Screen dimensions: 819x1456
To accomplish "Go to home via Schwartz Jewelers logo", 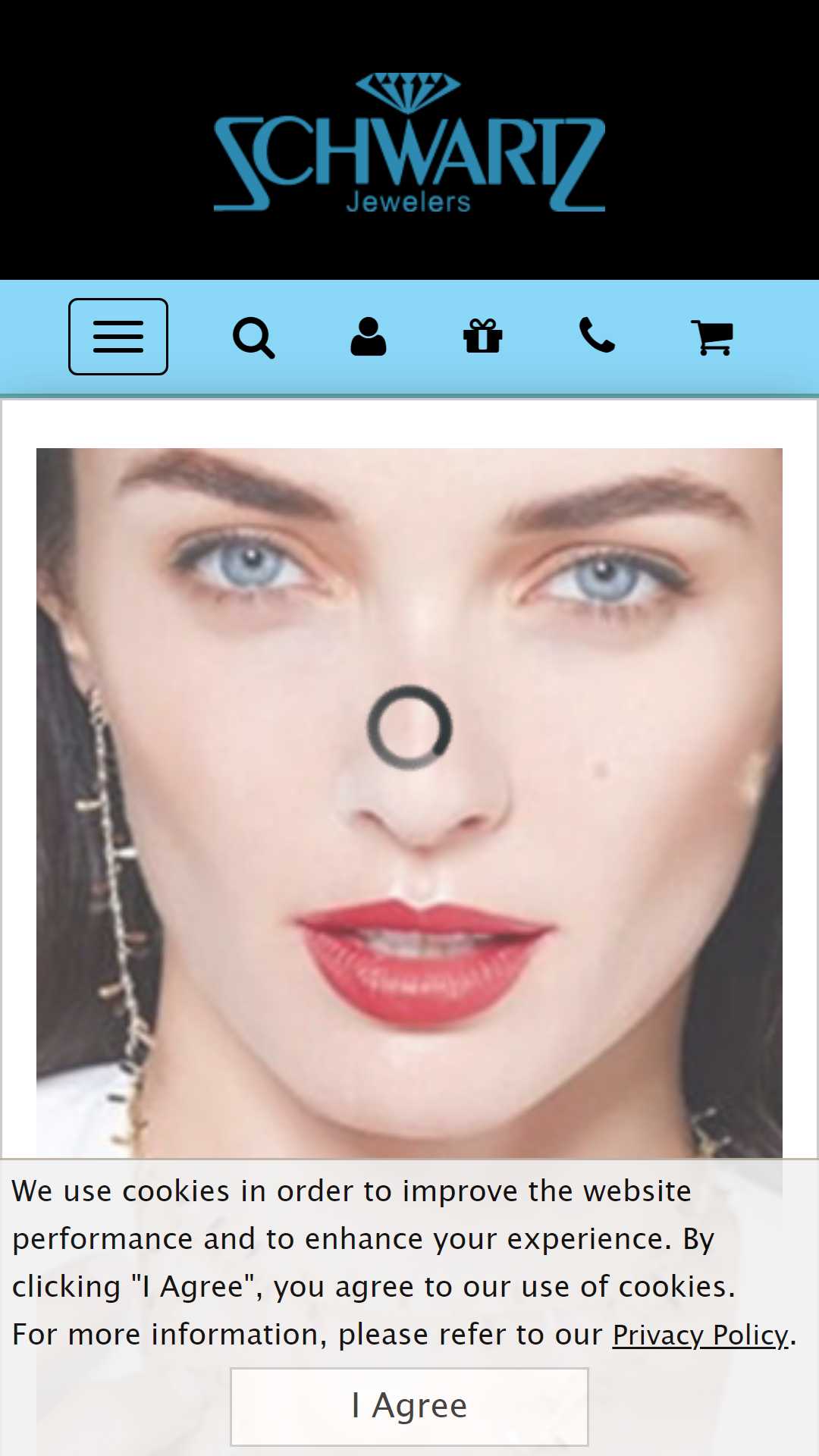I will (x=409, y=143).
